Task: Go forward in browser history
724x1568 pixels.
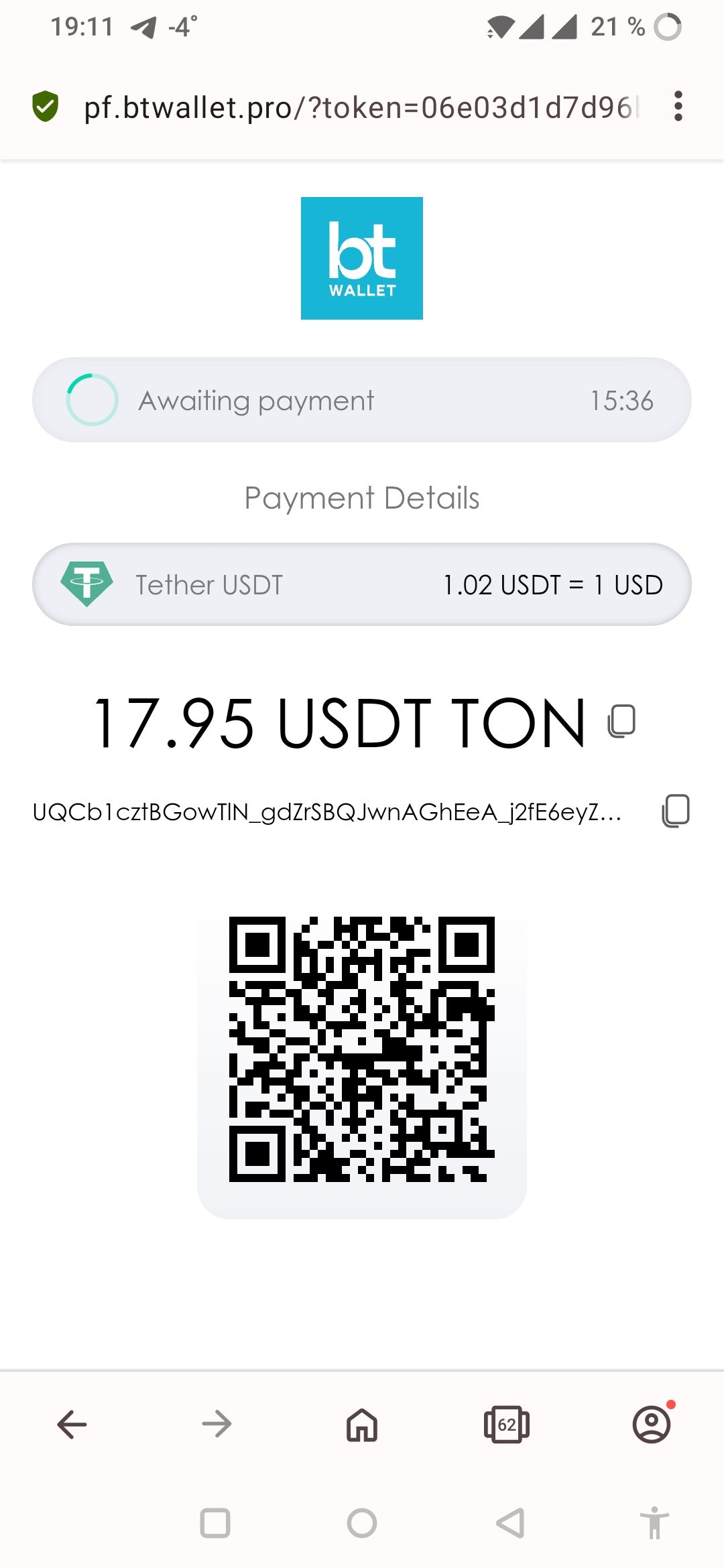Action: tap(217, 1424)
